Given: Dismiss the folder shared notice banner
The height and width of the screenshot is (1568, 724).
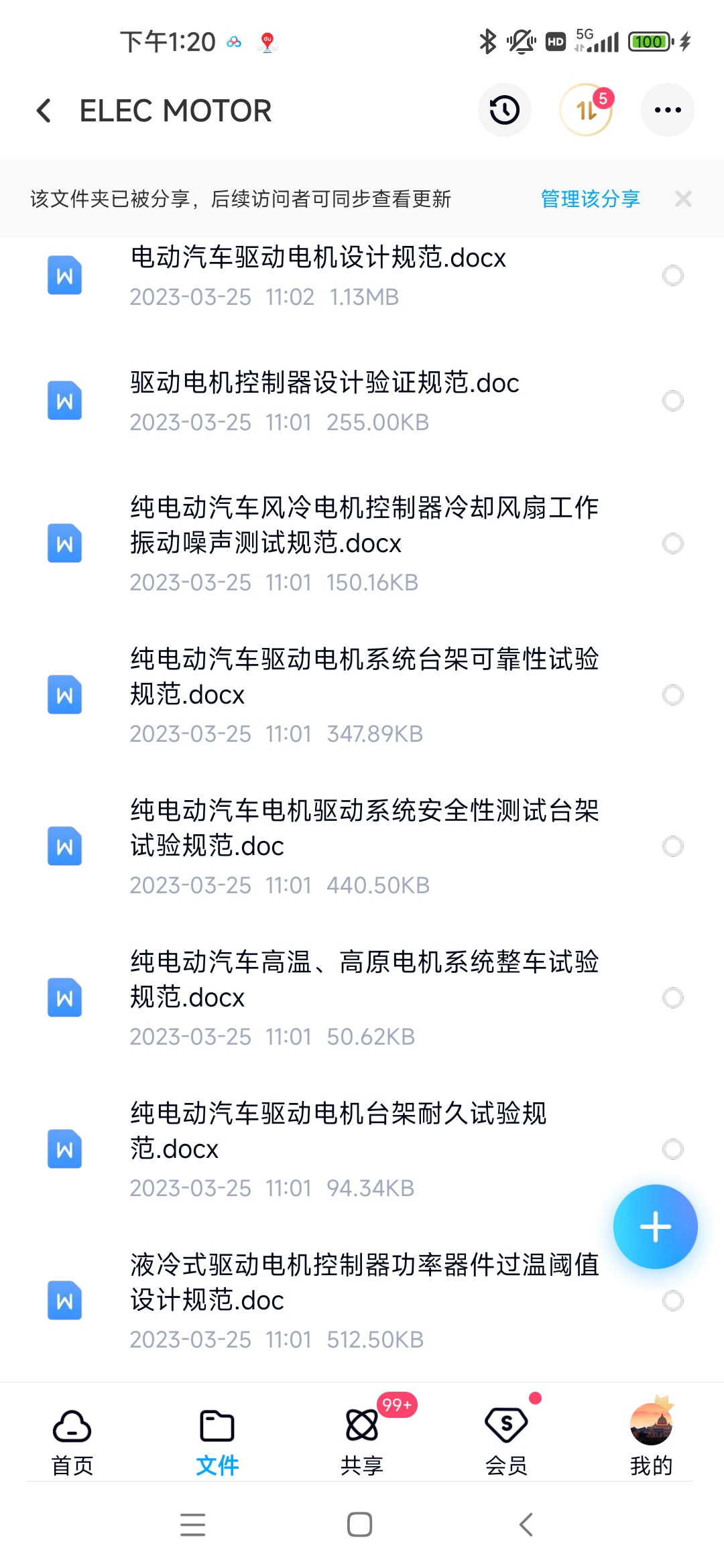Looking at the screenshot, I should (683, 199).
